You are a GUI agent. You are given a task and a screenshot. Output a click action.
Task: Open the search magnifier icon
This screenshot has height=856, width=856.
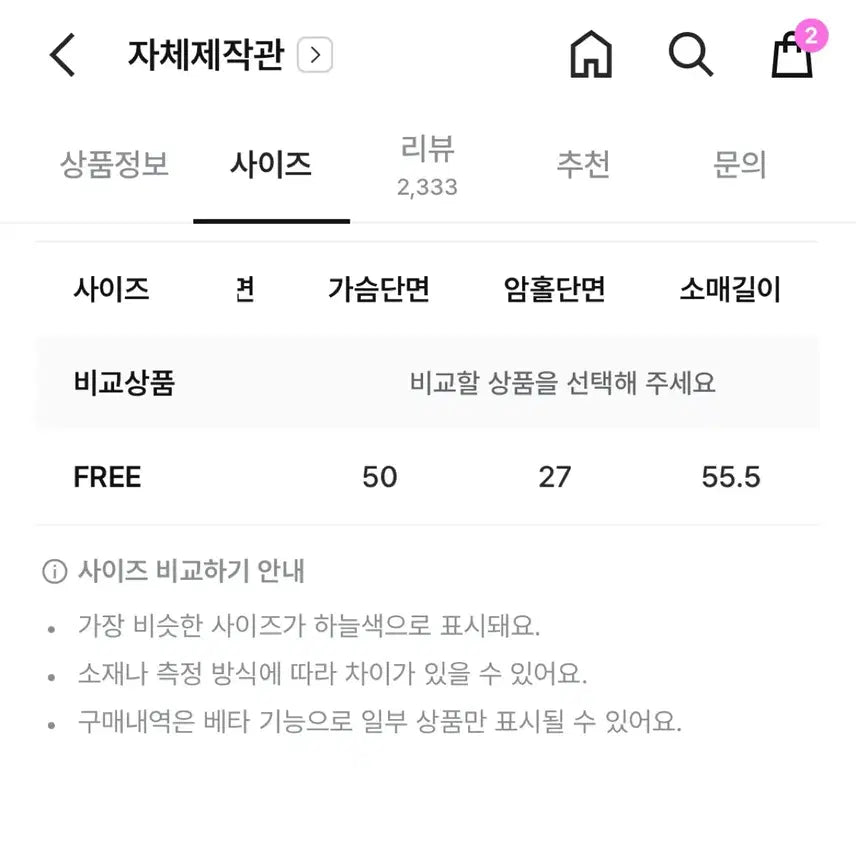[690, 54]
